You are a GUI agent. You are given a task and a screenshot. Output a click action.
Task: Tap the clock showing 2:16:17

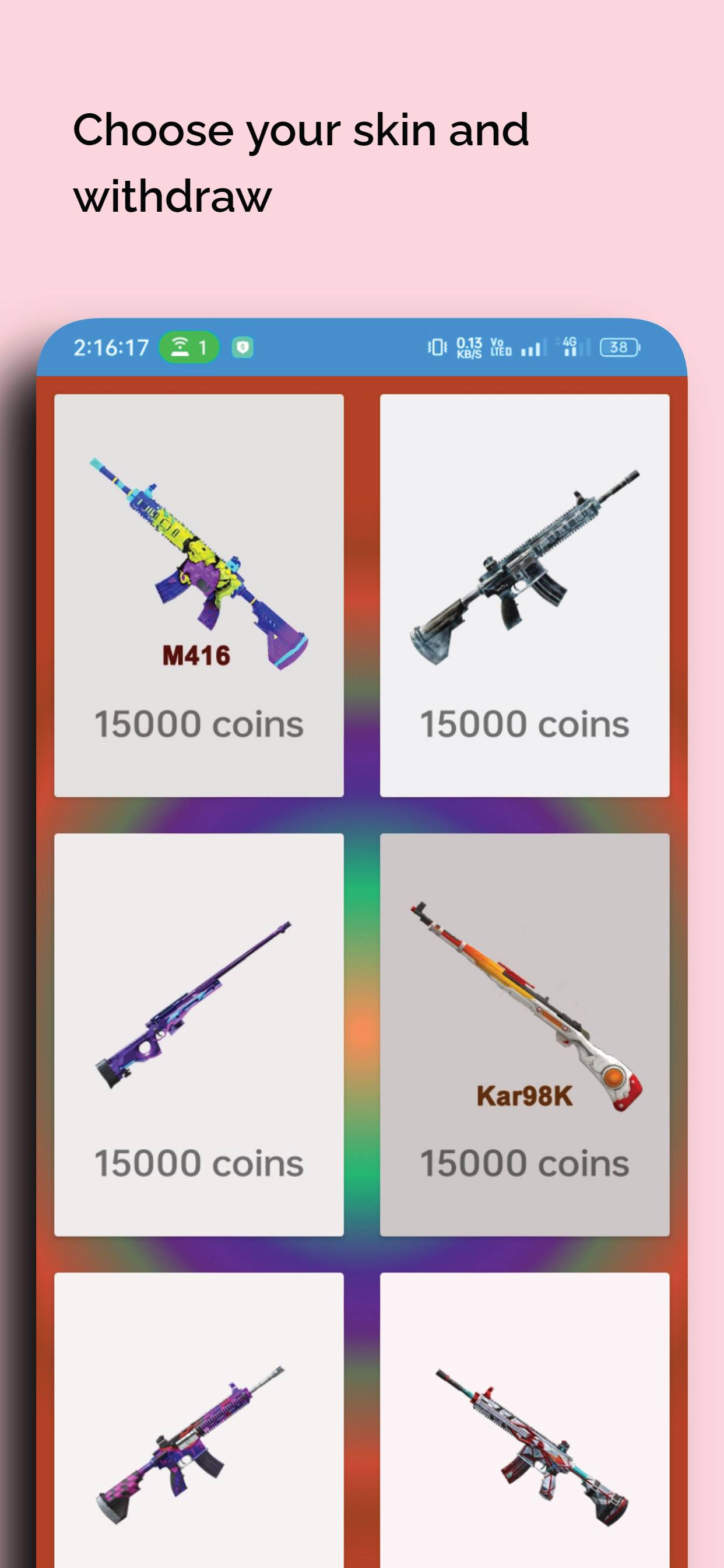[111, 347]
